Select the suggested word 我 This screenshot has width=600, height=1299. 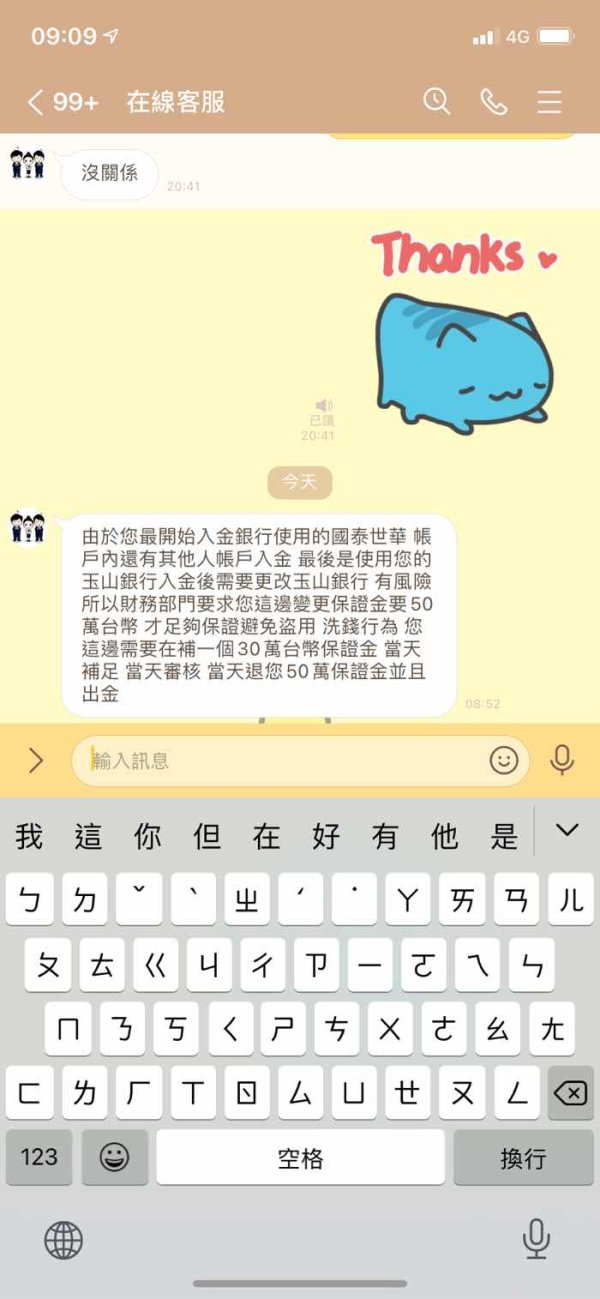tap(29, 835)
